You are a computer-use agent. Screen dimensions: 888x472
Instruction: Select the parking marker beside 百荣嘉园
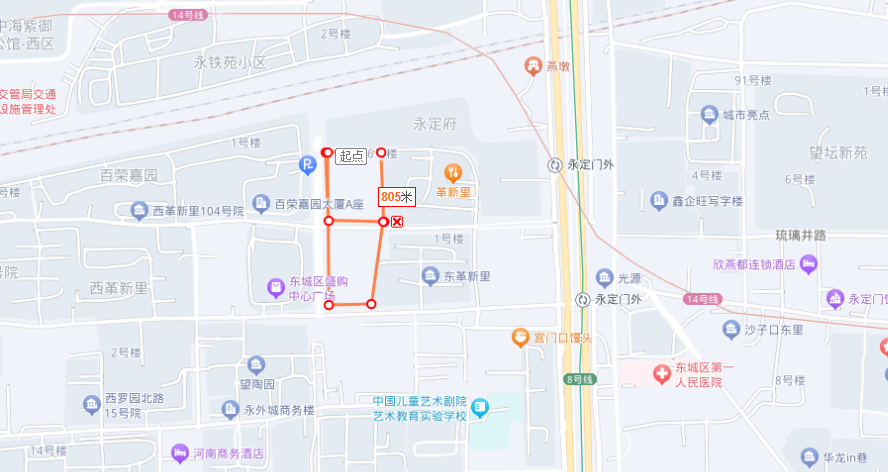point(308,165)
